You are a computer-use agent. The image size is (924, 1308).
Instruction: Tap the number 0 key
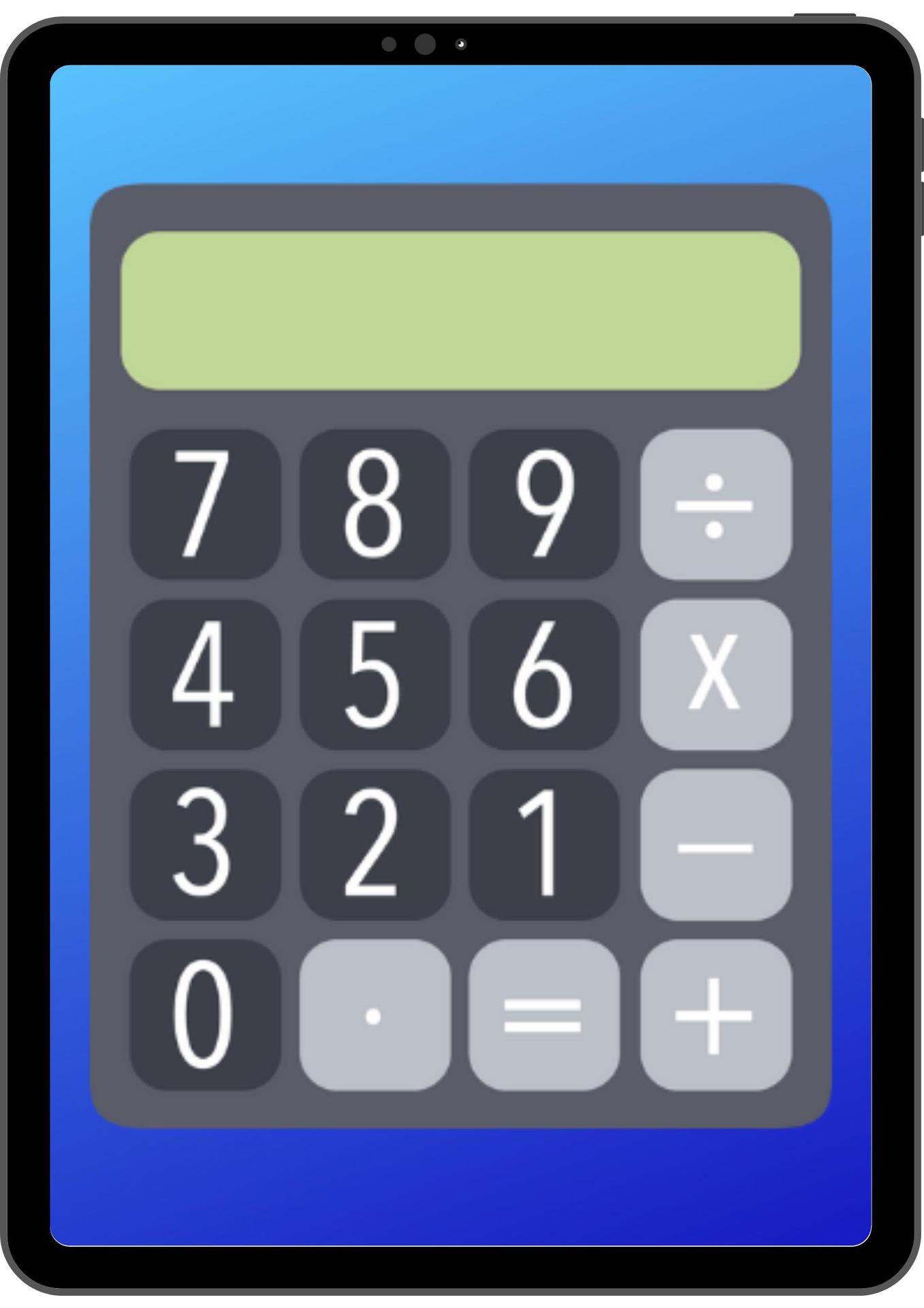205,1015
